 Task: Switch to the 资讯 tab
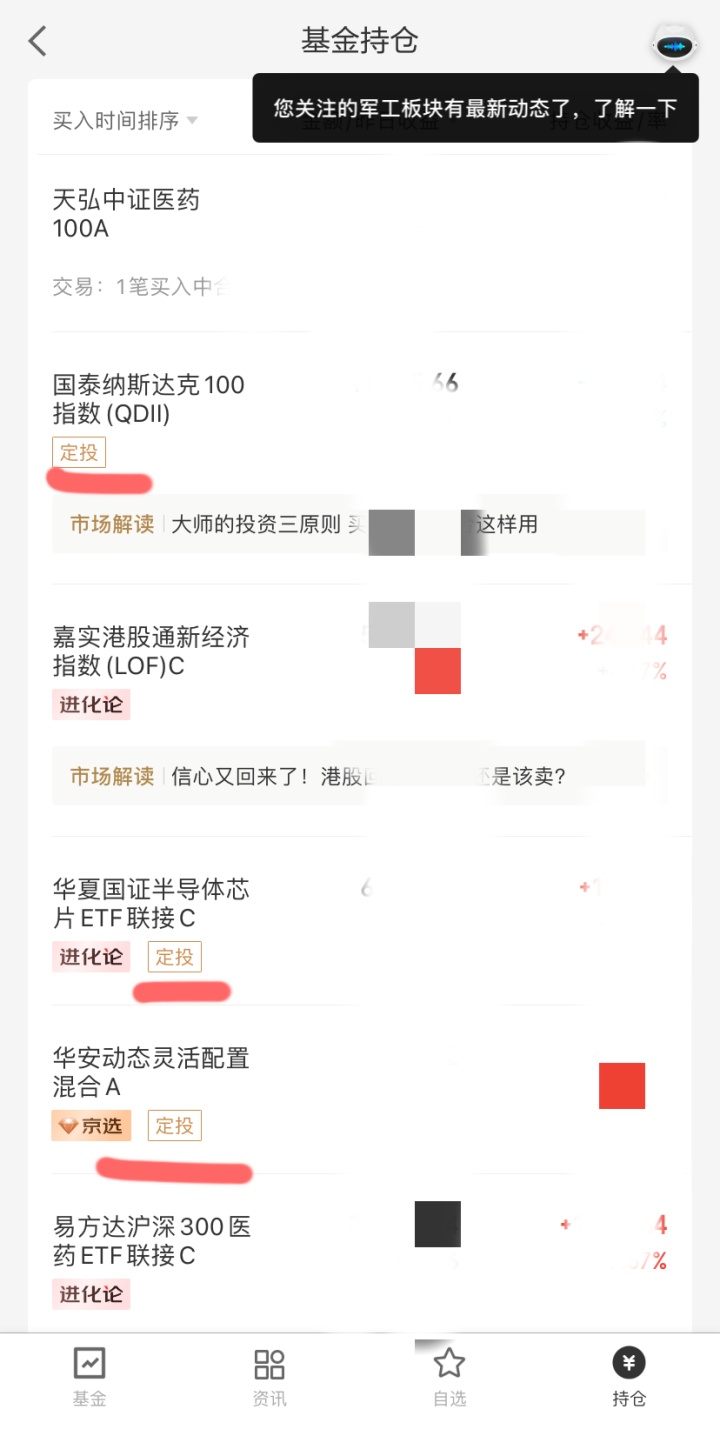coord(269,1377)
